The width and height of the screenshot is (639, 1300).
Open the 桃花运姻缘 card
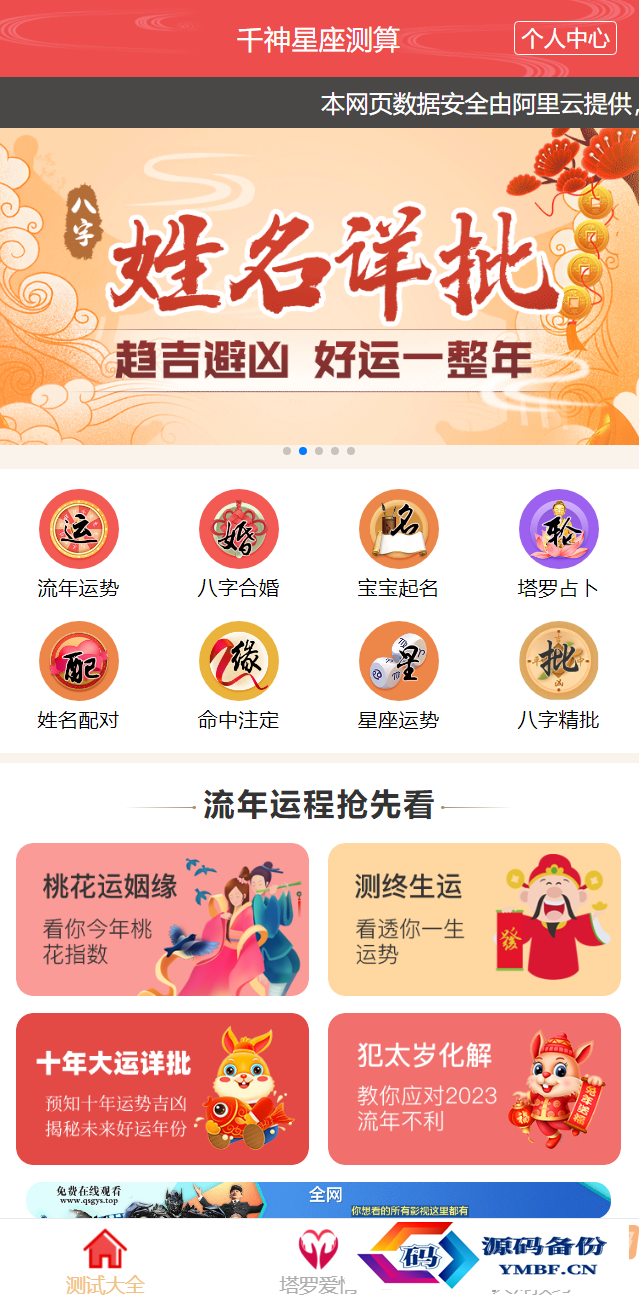(162, 919)
